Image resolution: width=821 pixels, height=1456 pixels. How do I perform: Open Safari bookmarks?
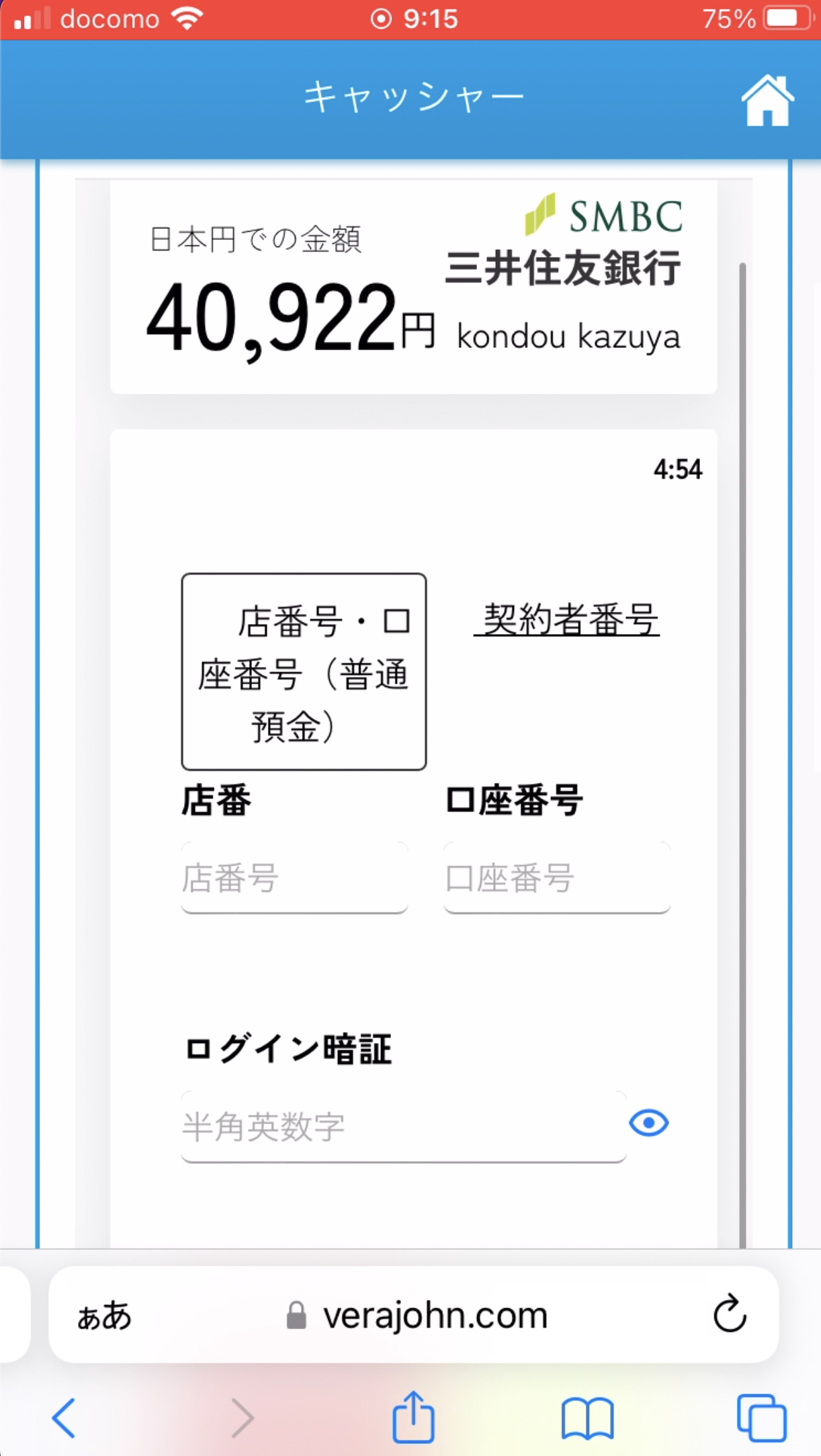click(x=587, y=1417)
